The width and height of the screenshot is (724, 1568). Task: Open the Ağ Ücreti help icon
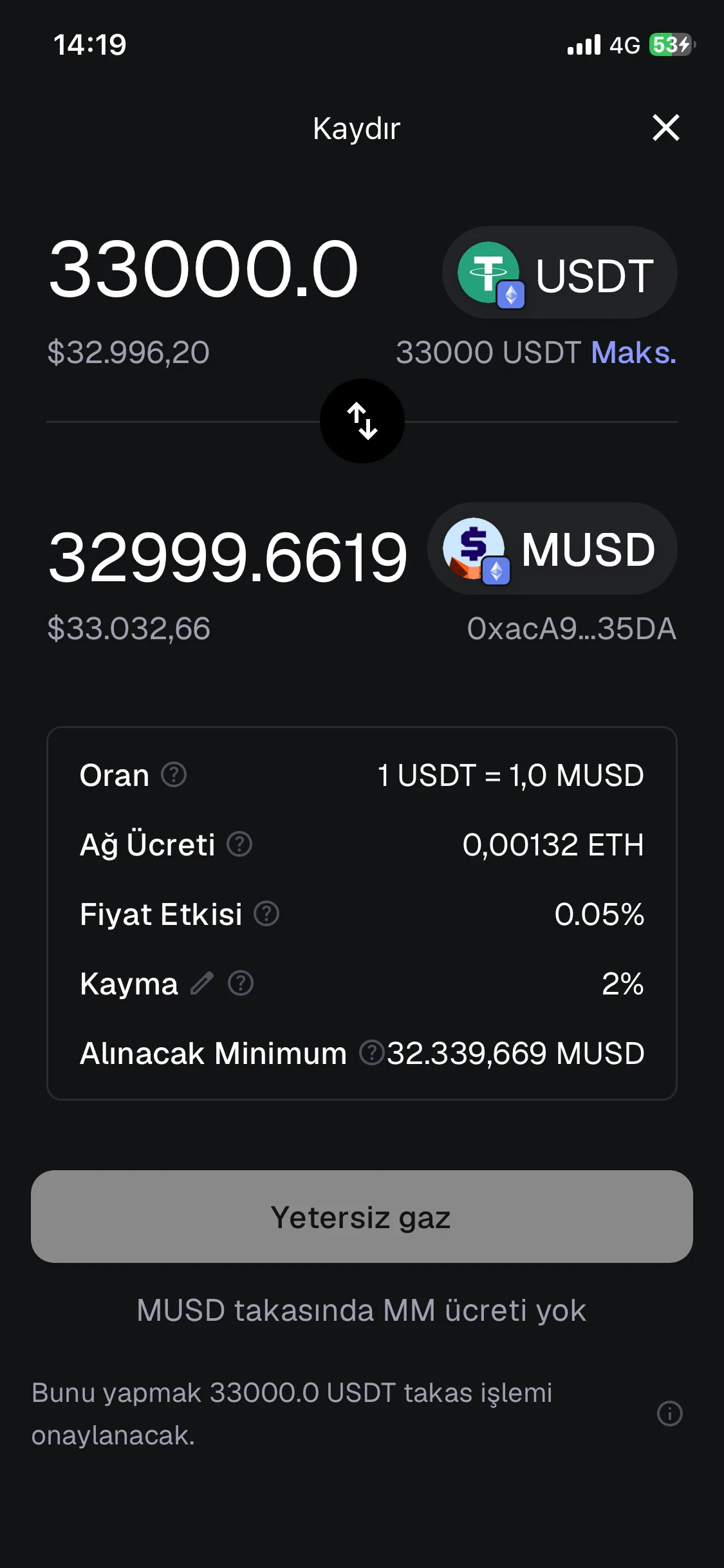[237, 845]
